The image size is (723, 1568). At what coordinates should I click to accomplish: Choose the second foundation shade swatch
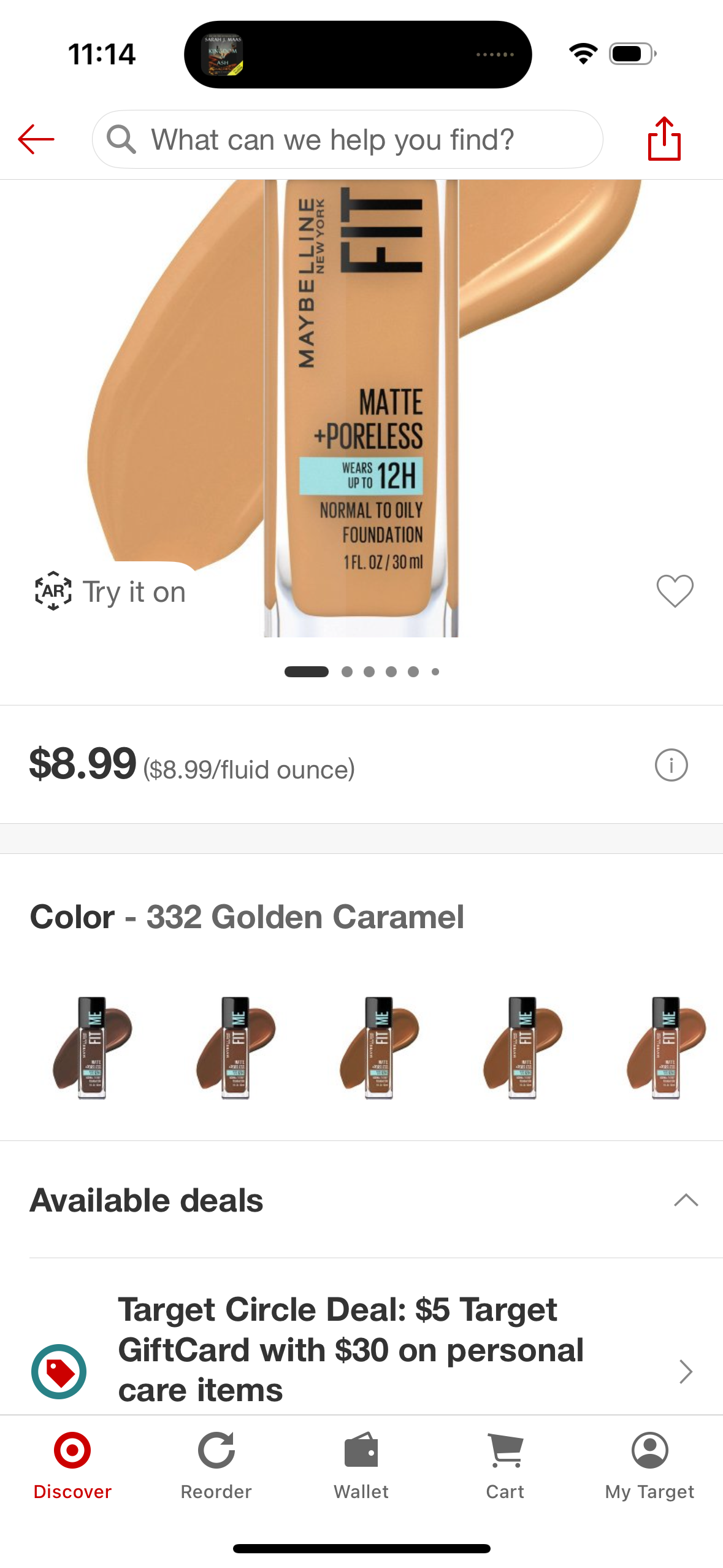(235, 1048)
